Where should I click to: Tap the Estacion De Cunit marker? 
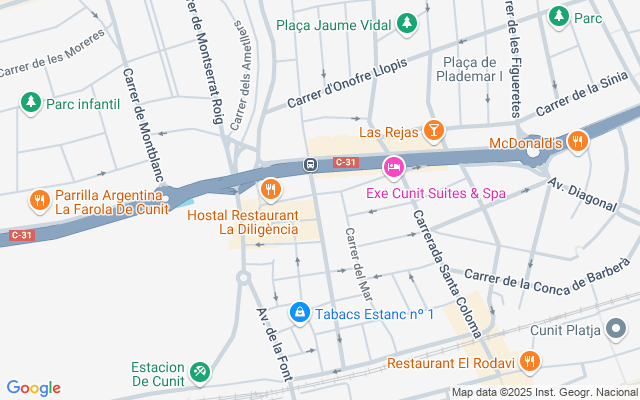[200, 372]
